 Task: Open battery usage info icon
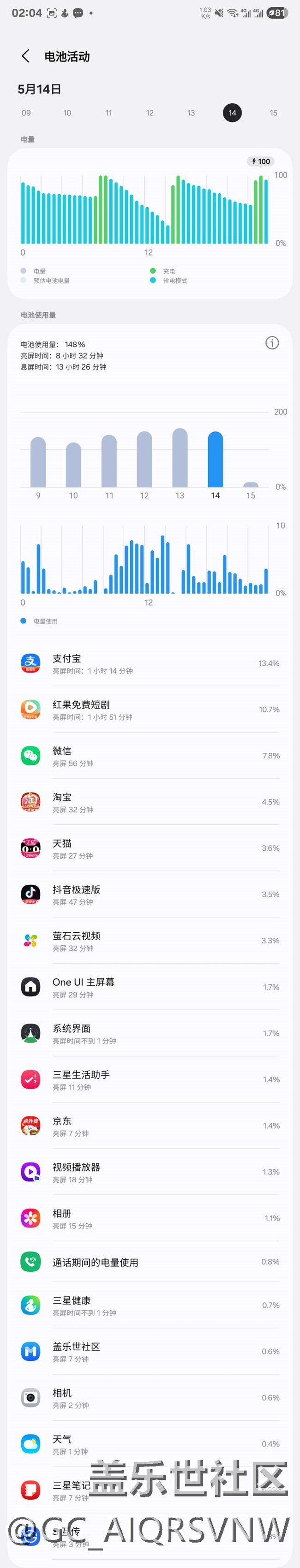coord(272,343)
